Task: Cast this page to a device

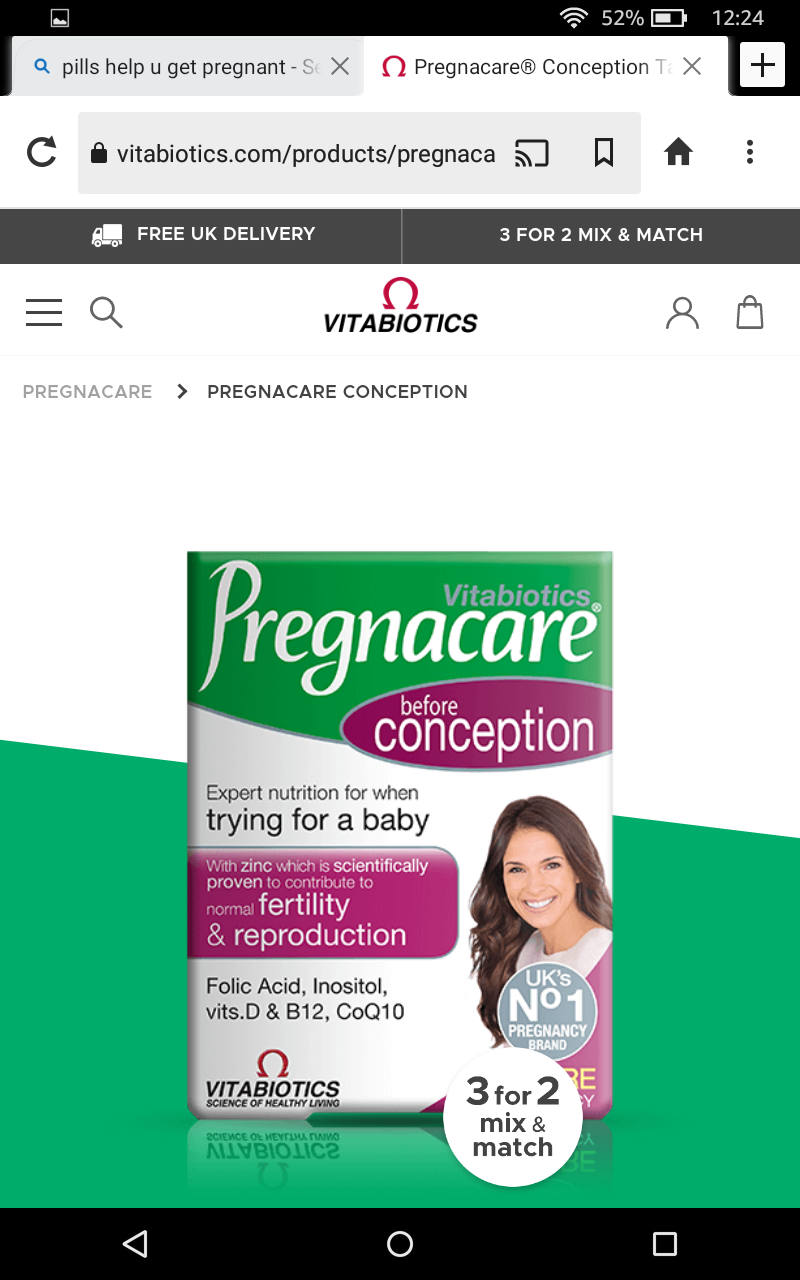Action: pos(532,153)
